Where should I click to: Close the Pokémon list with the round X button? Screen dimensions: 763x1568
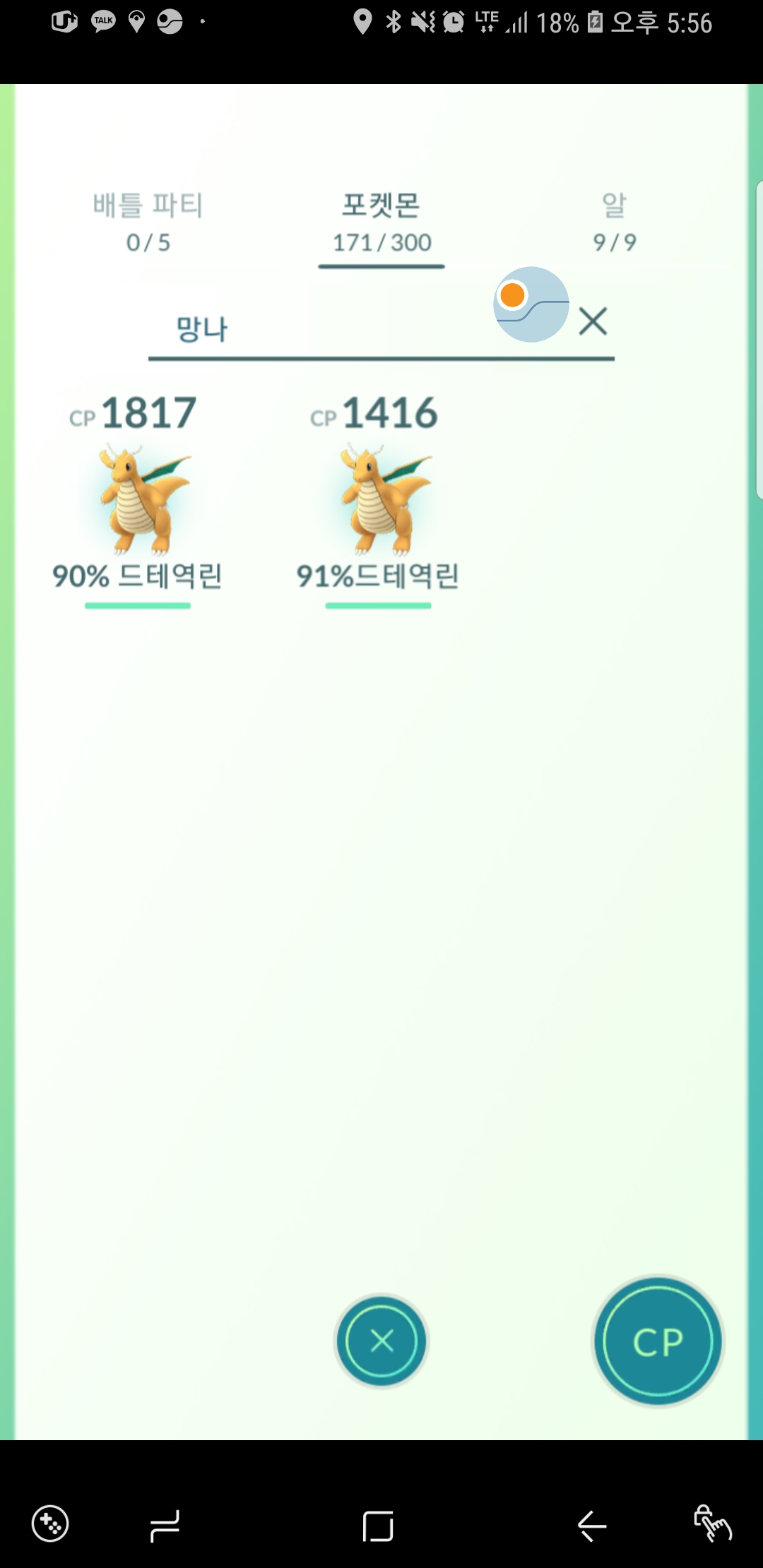(x=381, y=1341)
